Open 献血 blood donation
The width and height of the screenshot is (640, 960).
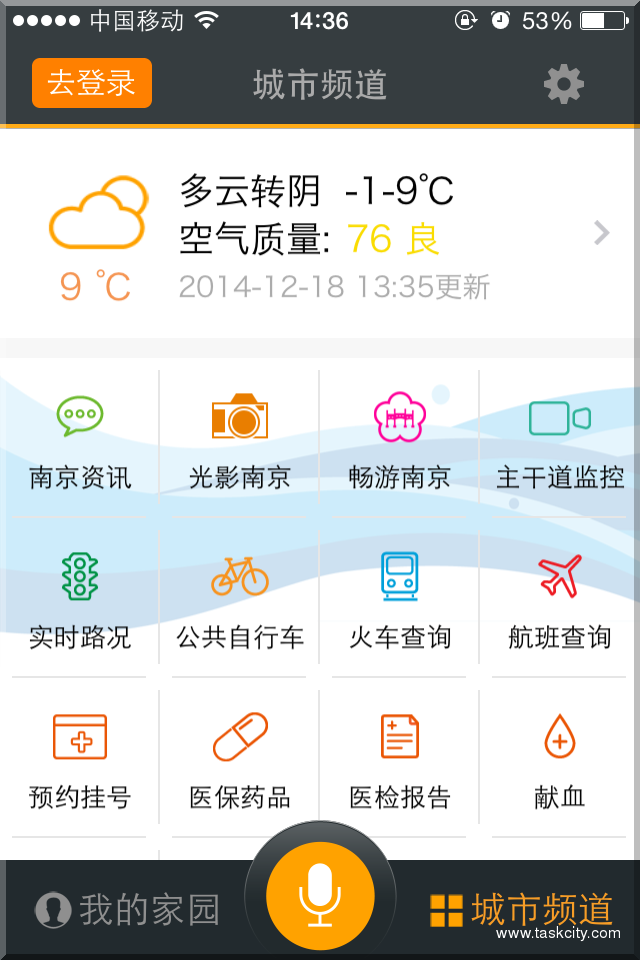click(560, 760)
